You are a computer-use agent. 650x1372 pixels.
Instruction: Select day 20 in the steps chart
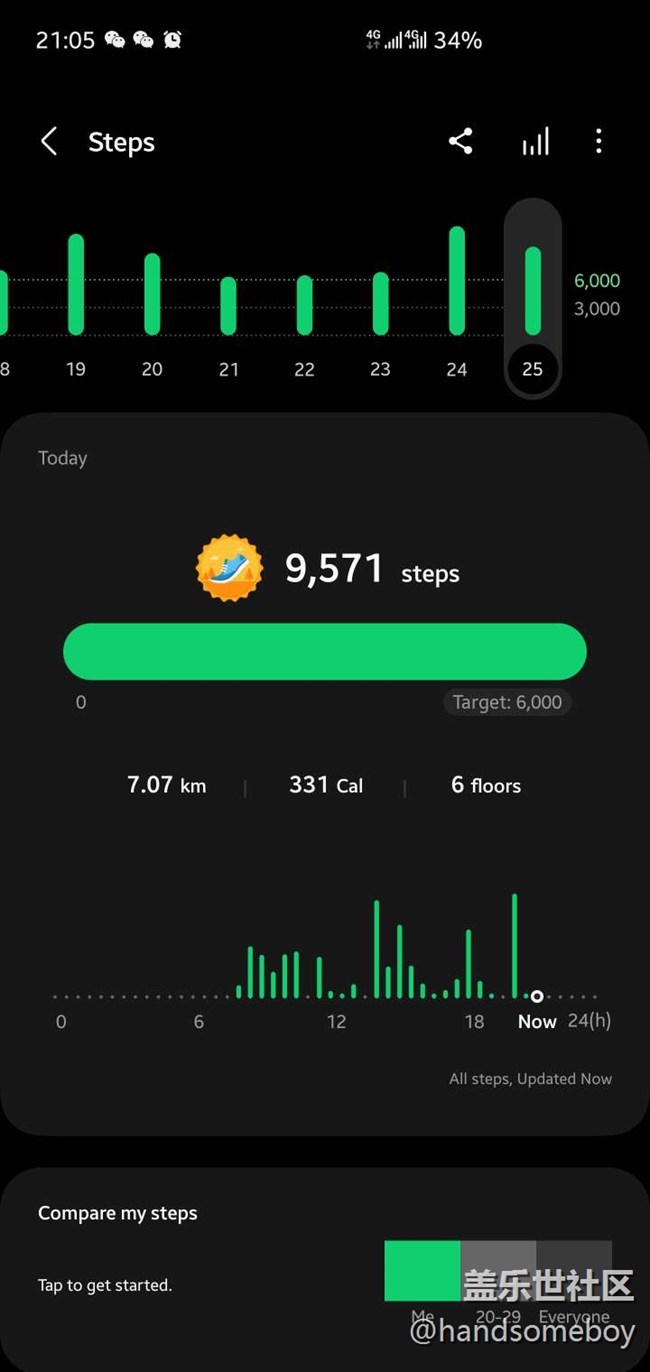pyautogui.click(x=152, y=300)
